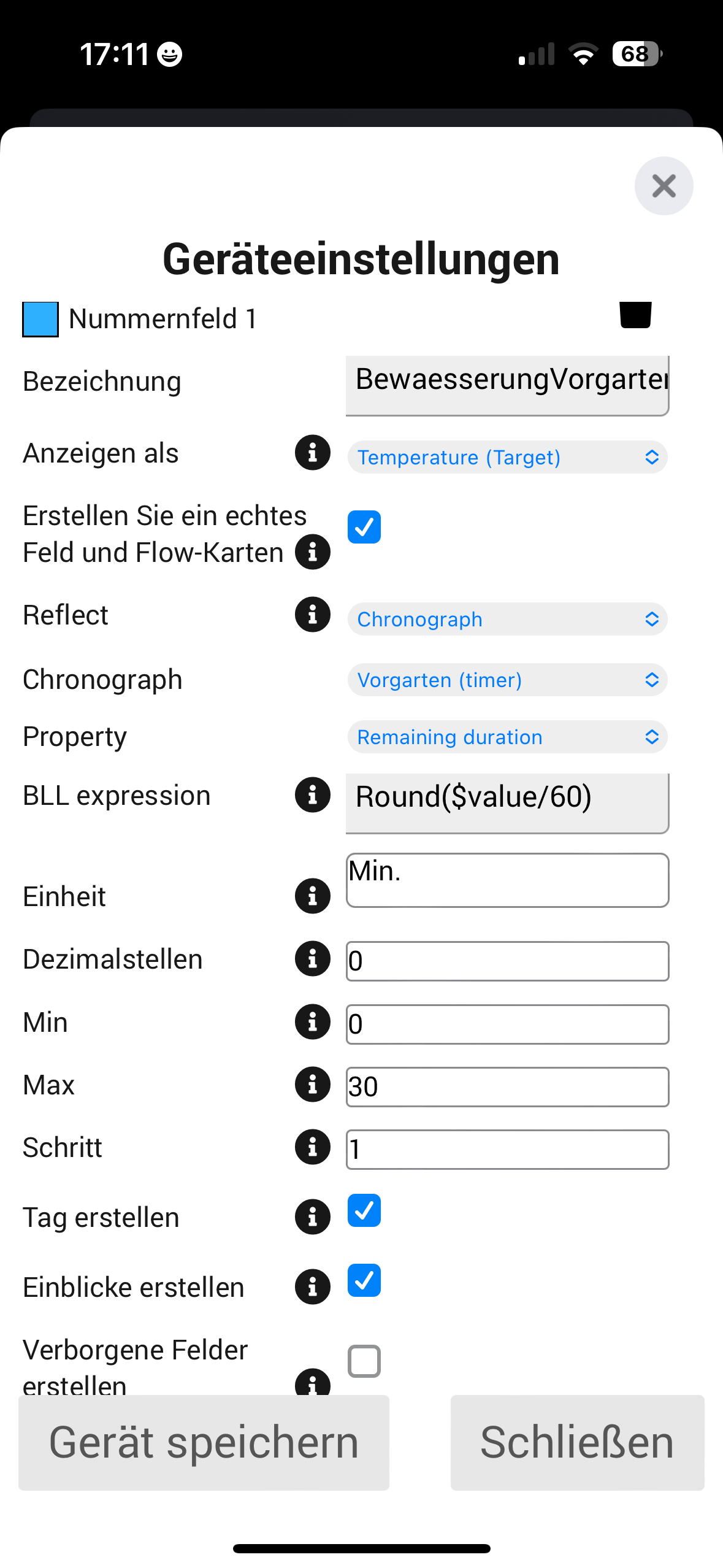Save the device with Gerät speichern
The height and width of the screenshot is (1568, 723).
204,1442
